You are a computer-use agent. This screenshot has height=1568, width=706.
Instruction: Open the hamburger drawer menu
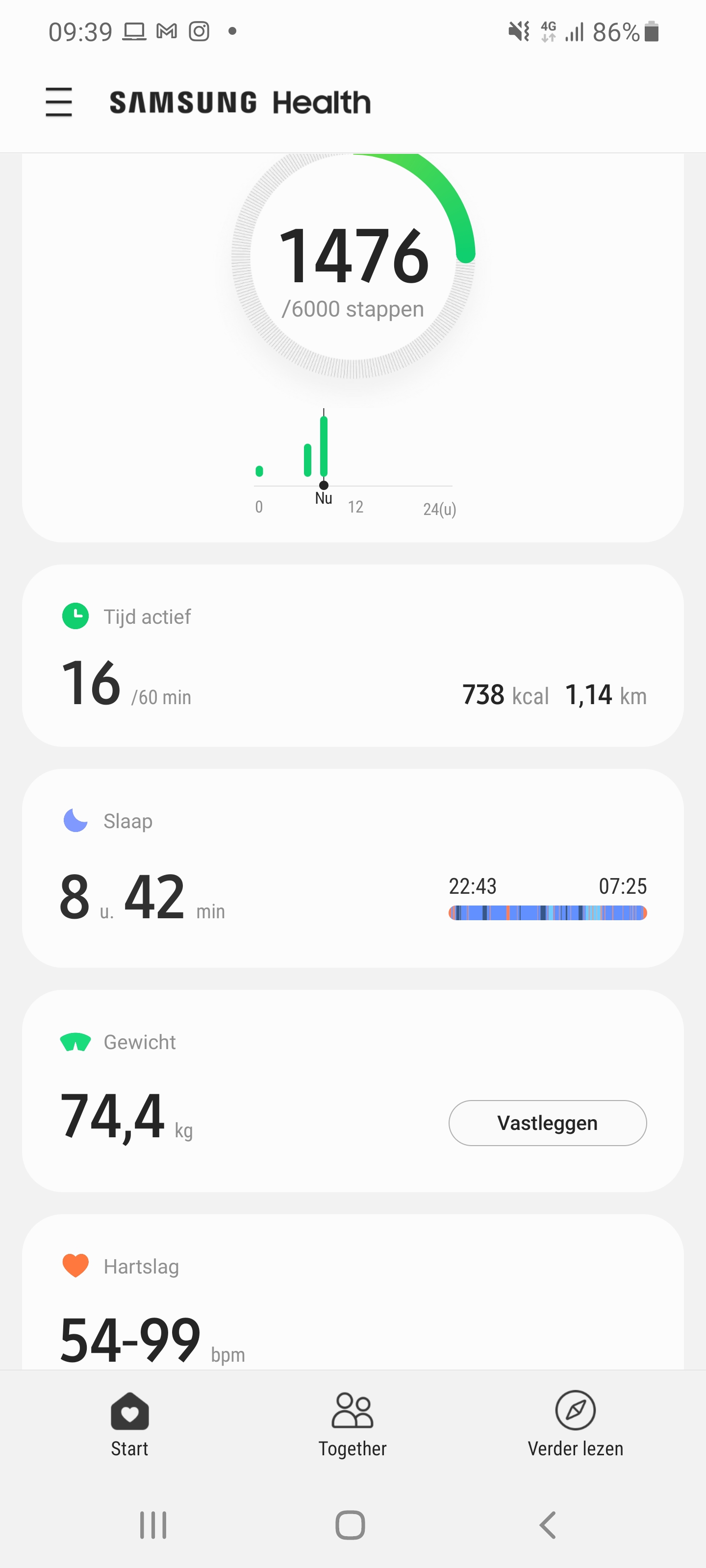pyautogui.click(x=59, y=101)
